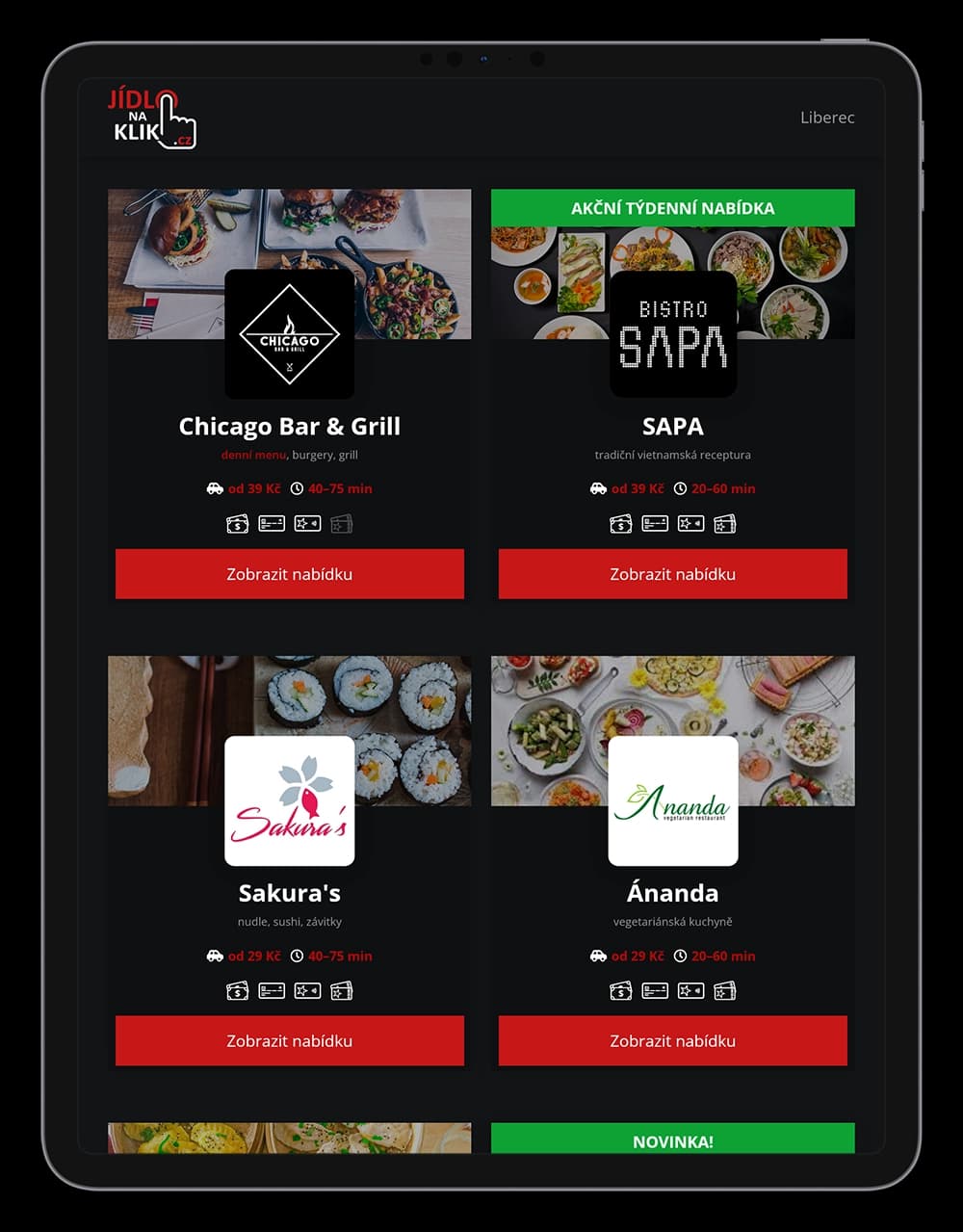Open the denní menu link under Chicago
The width and height of the screenshot is (963, 1232).
[x=253, y=455]
